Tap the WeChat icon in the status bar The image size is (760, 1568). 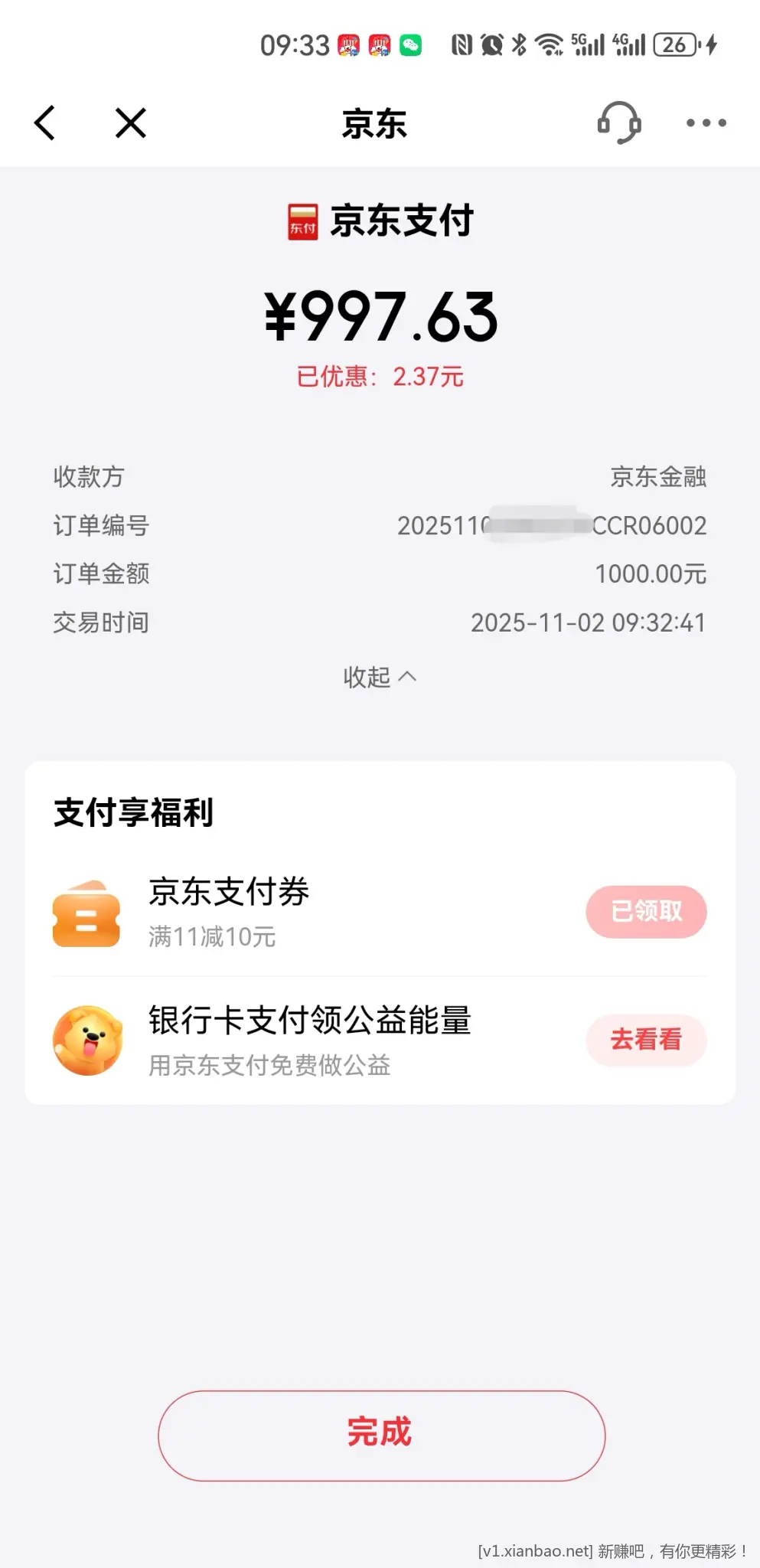[410, 46]
